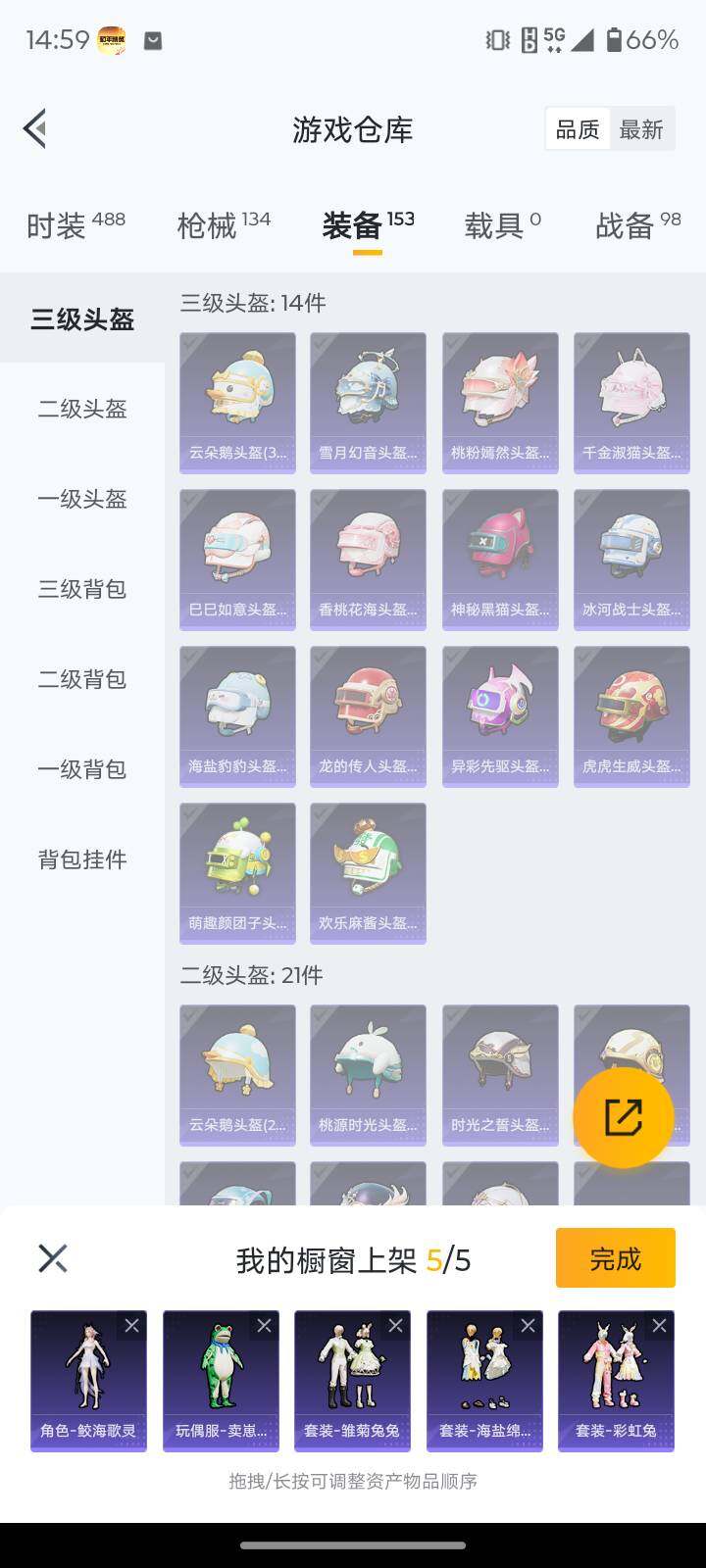Viewport: 706px width, 1568px height.
Task: Enable 最新 latest sorting
Action: 642,128
